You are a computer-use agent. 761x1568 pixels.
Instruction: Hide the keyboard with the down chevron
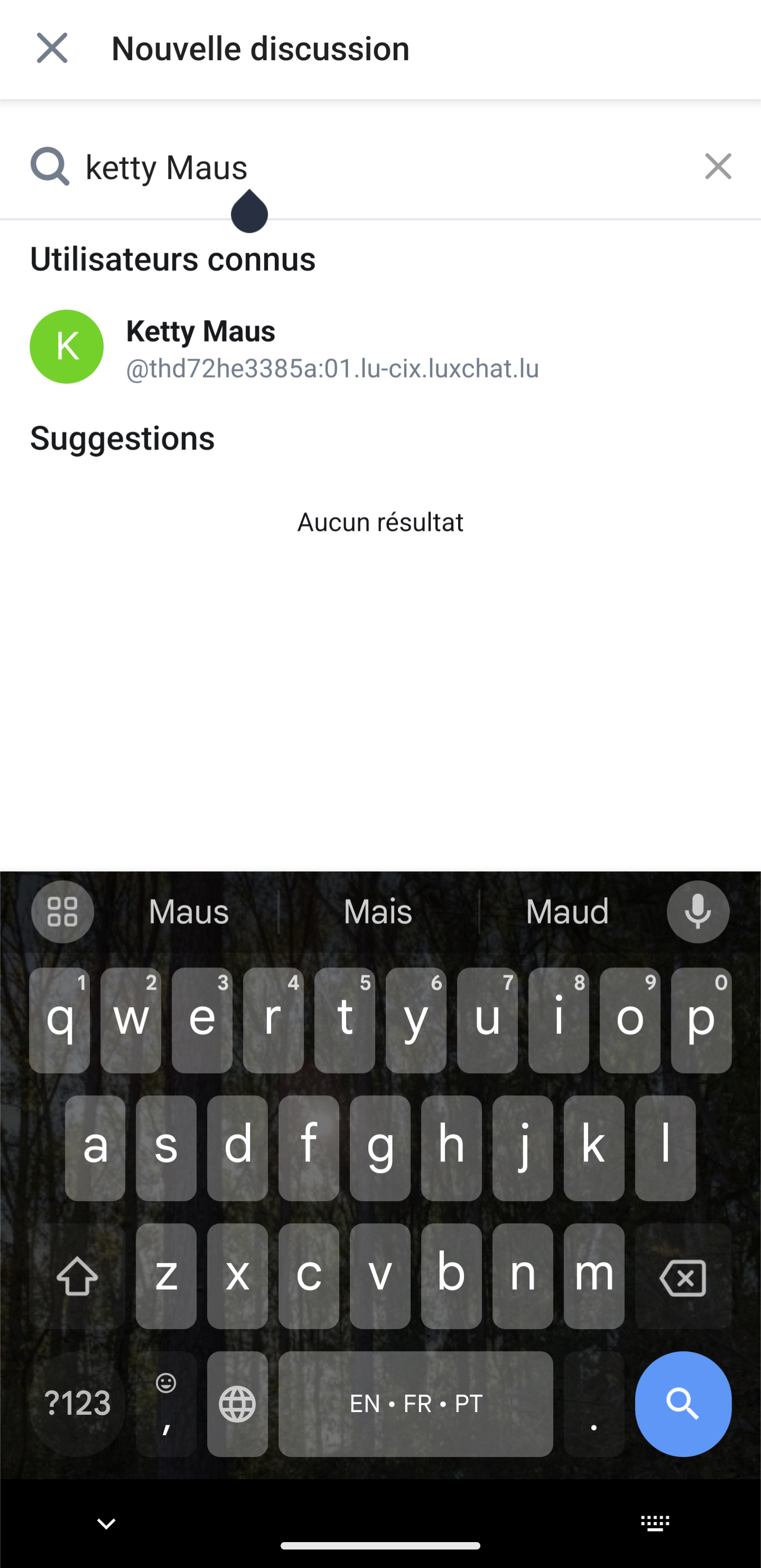(106, 1524)
